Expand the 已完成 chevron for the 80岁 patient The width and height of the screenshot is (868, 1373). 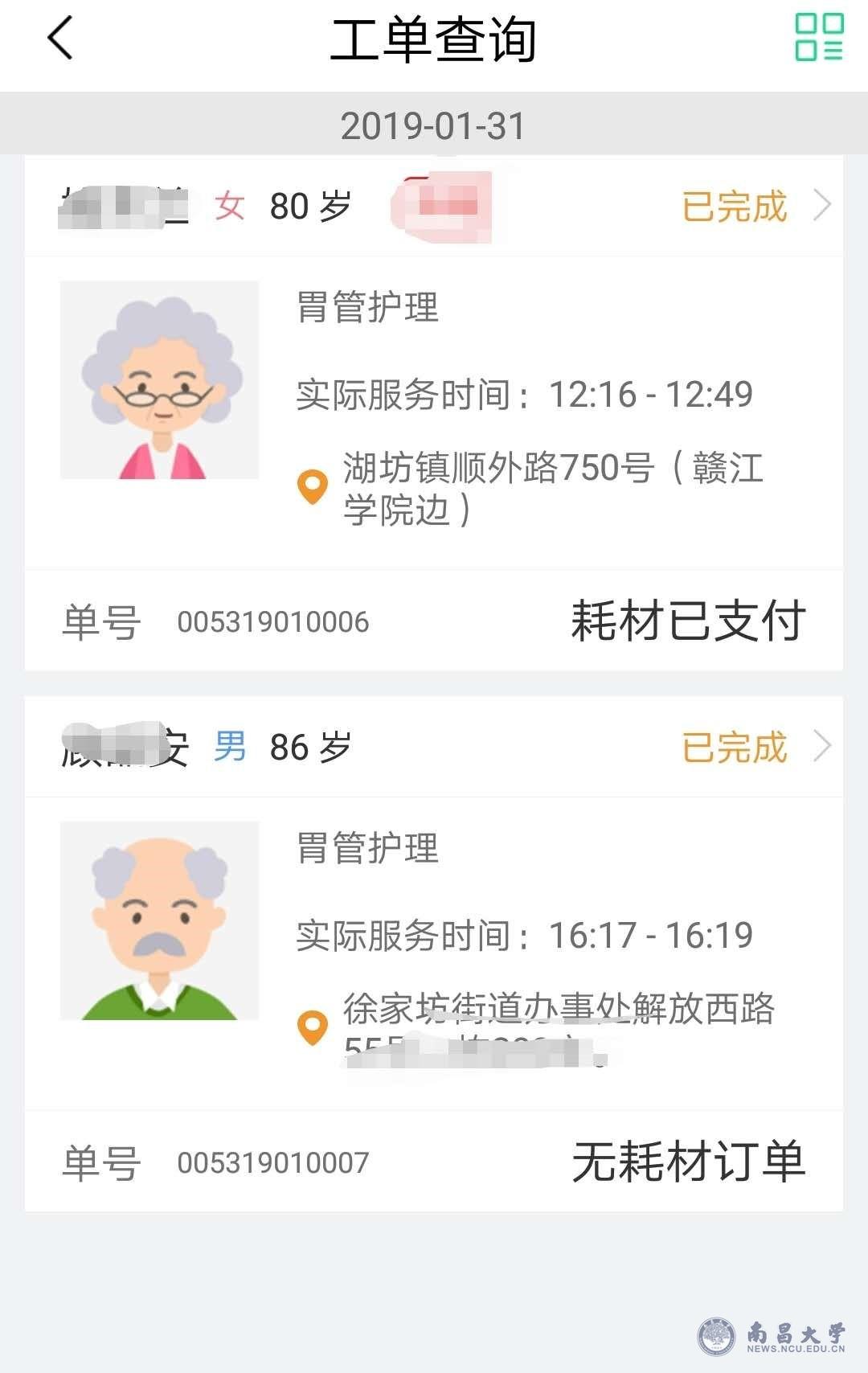(821, 206)
